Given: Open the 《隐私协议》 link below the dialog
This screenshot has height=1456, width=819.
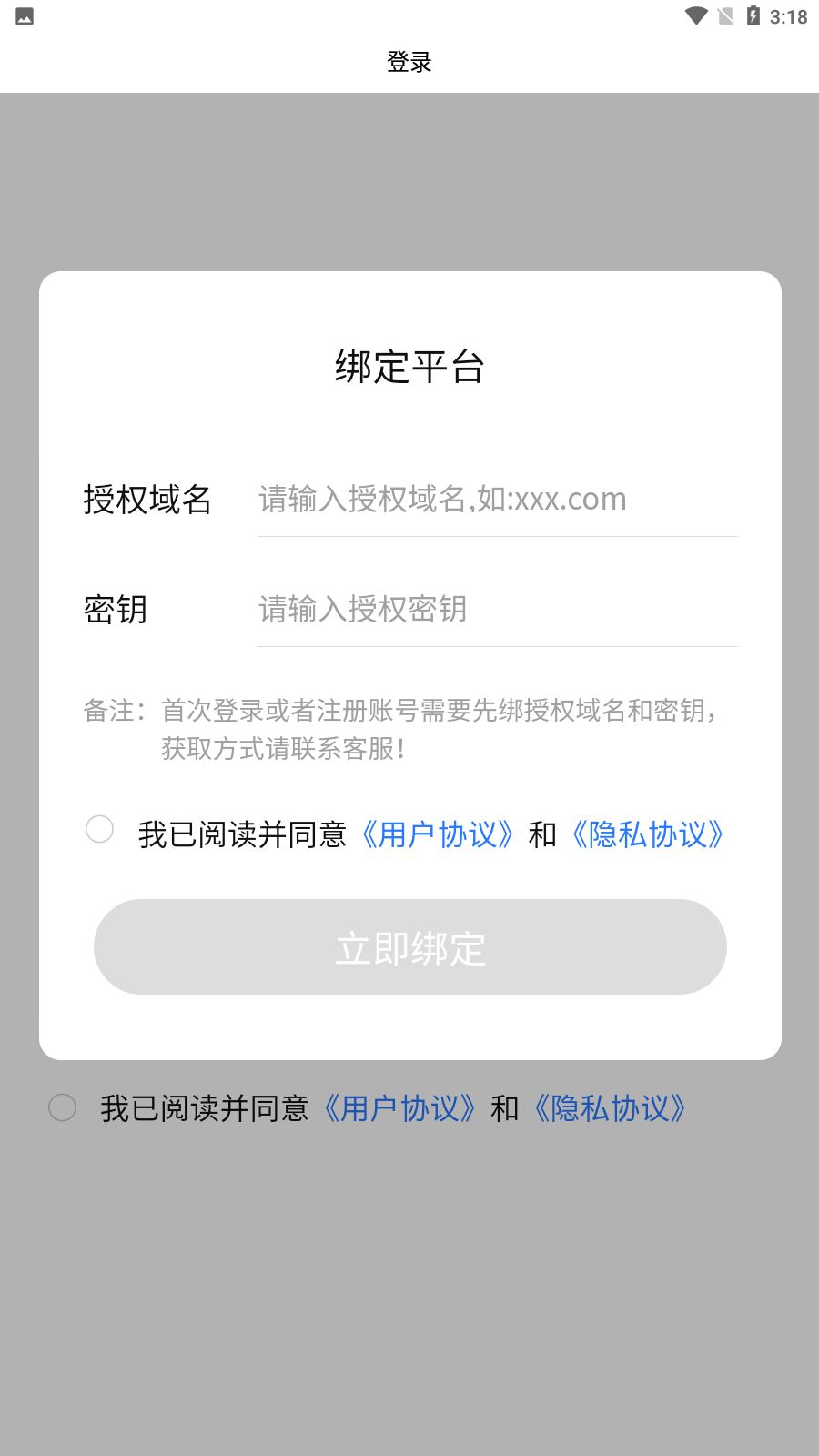Looking at the screenshot, I should point(610,1109).
